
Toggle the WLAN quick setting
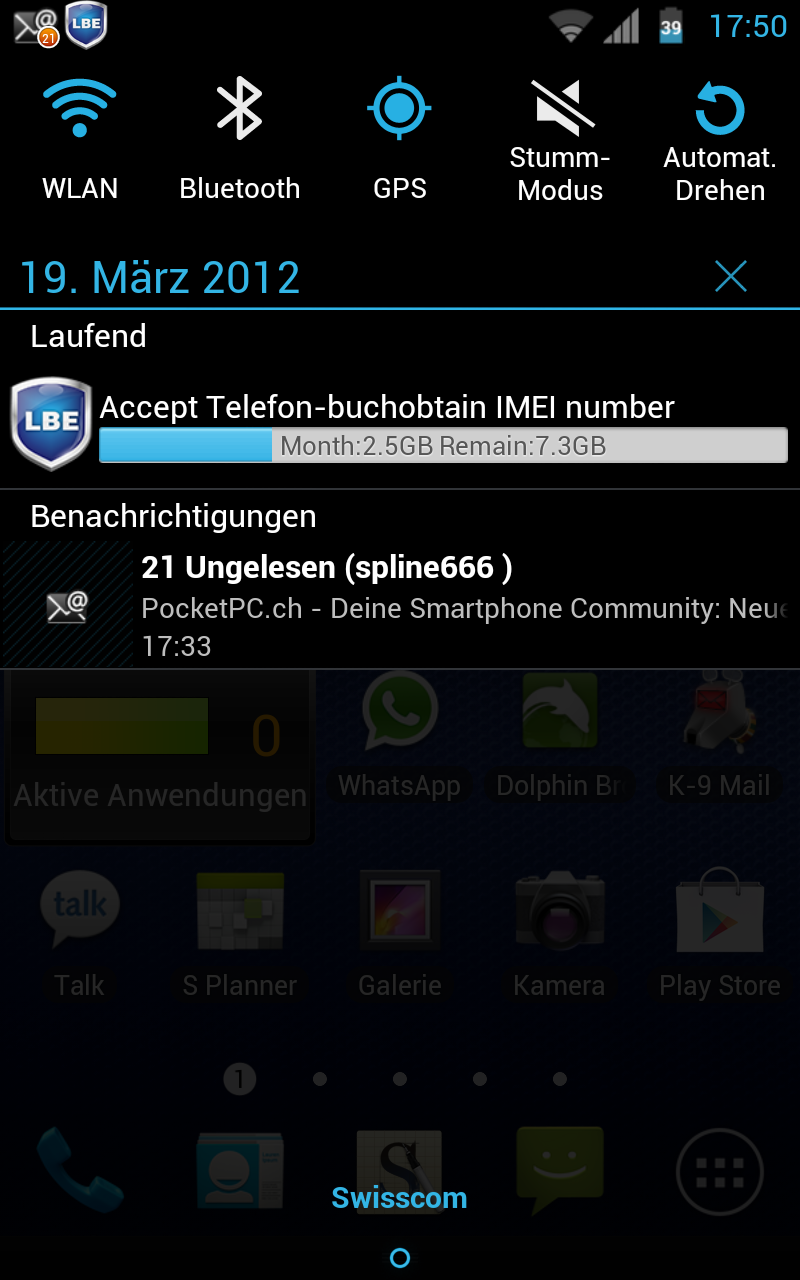point(80,140)
